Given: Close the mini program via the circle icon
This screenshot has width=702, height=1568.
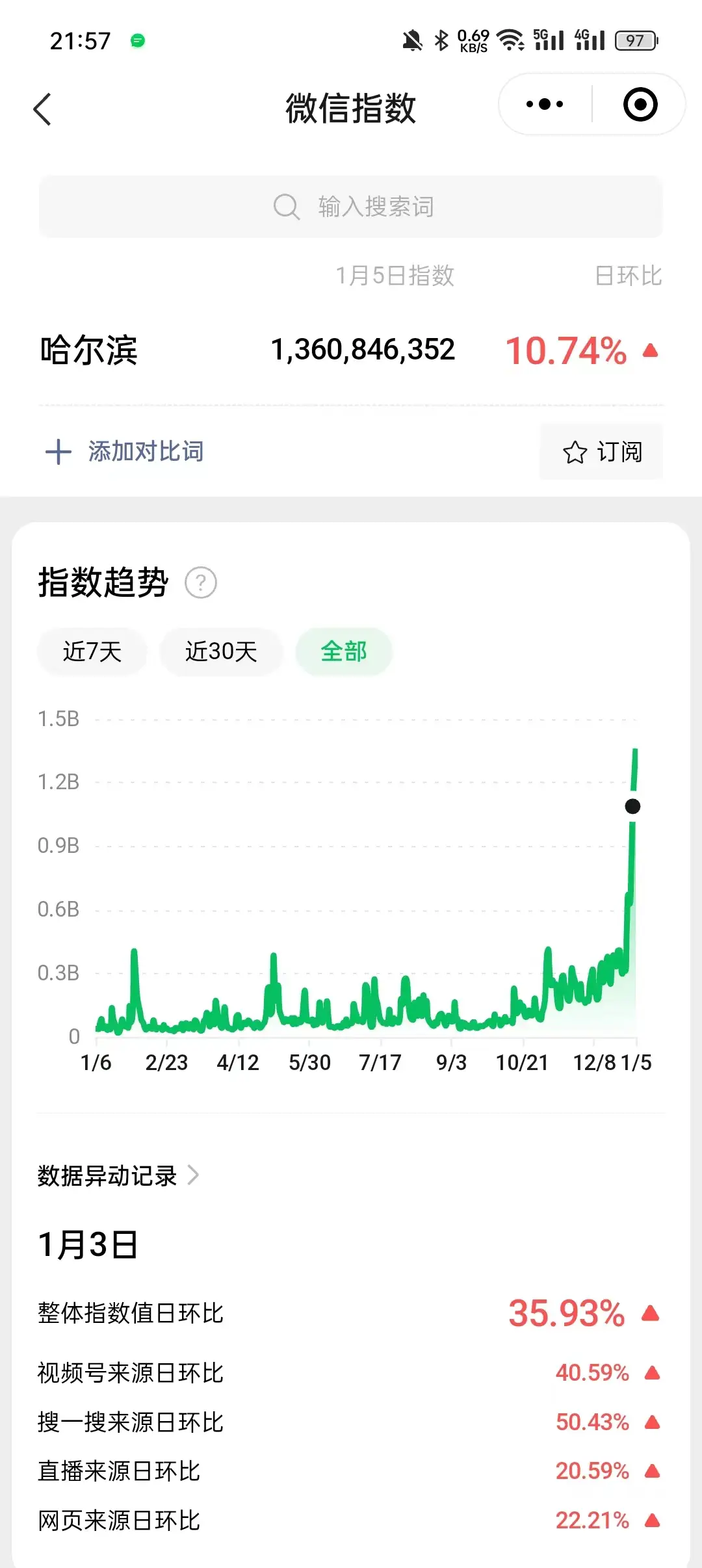Looking at the screenshot, I should [640, 105].
